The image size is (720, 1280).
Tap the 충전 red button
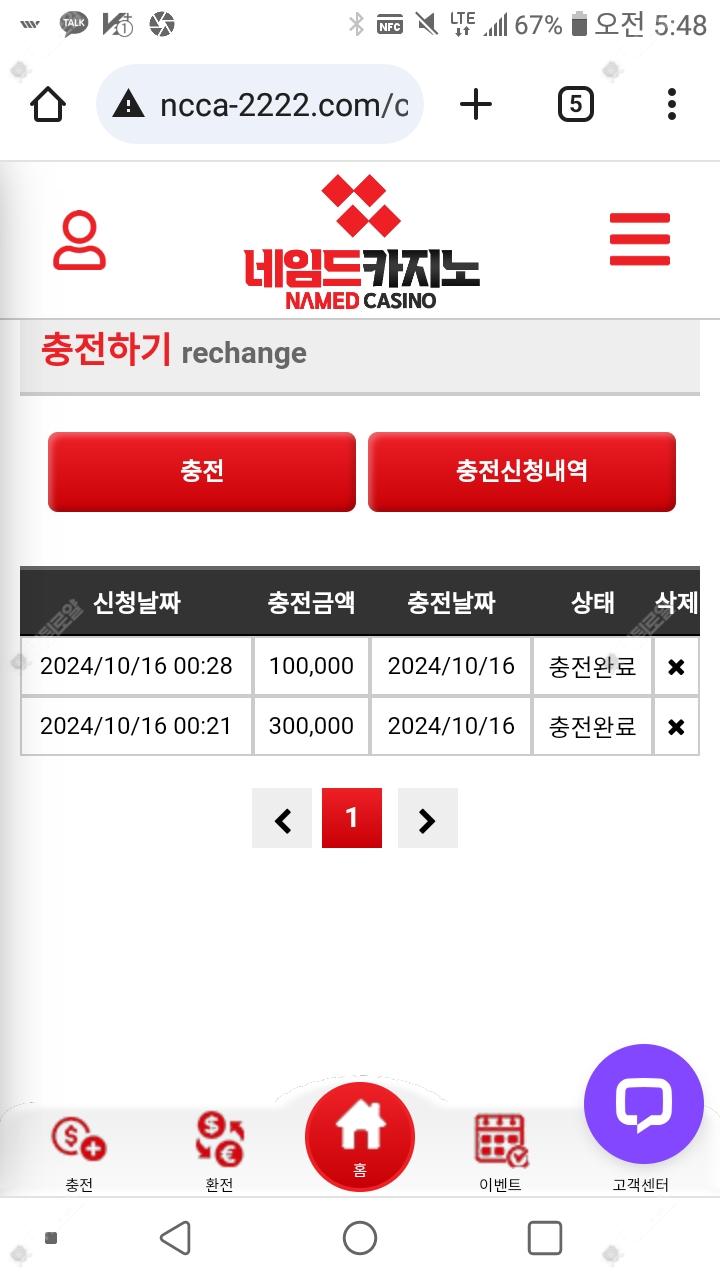pos(202,472)
